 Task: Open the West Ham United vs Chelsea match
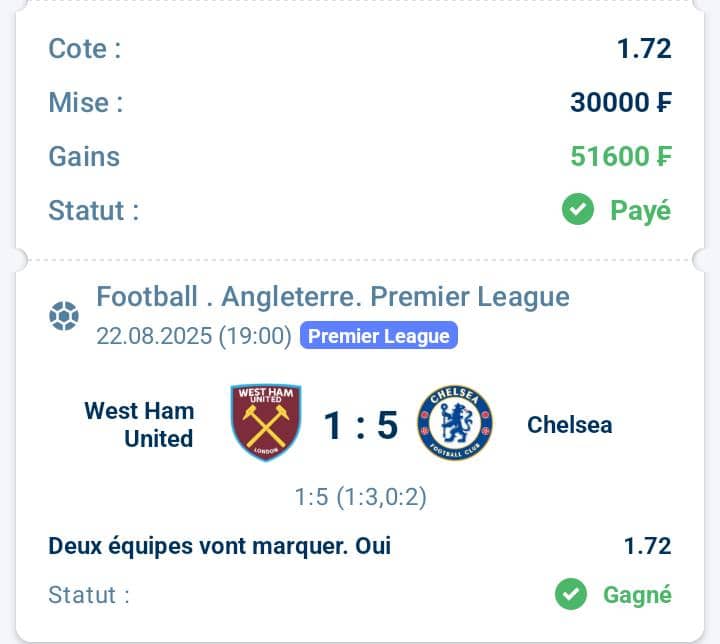pos(360,425)
